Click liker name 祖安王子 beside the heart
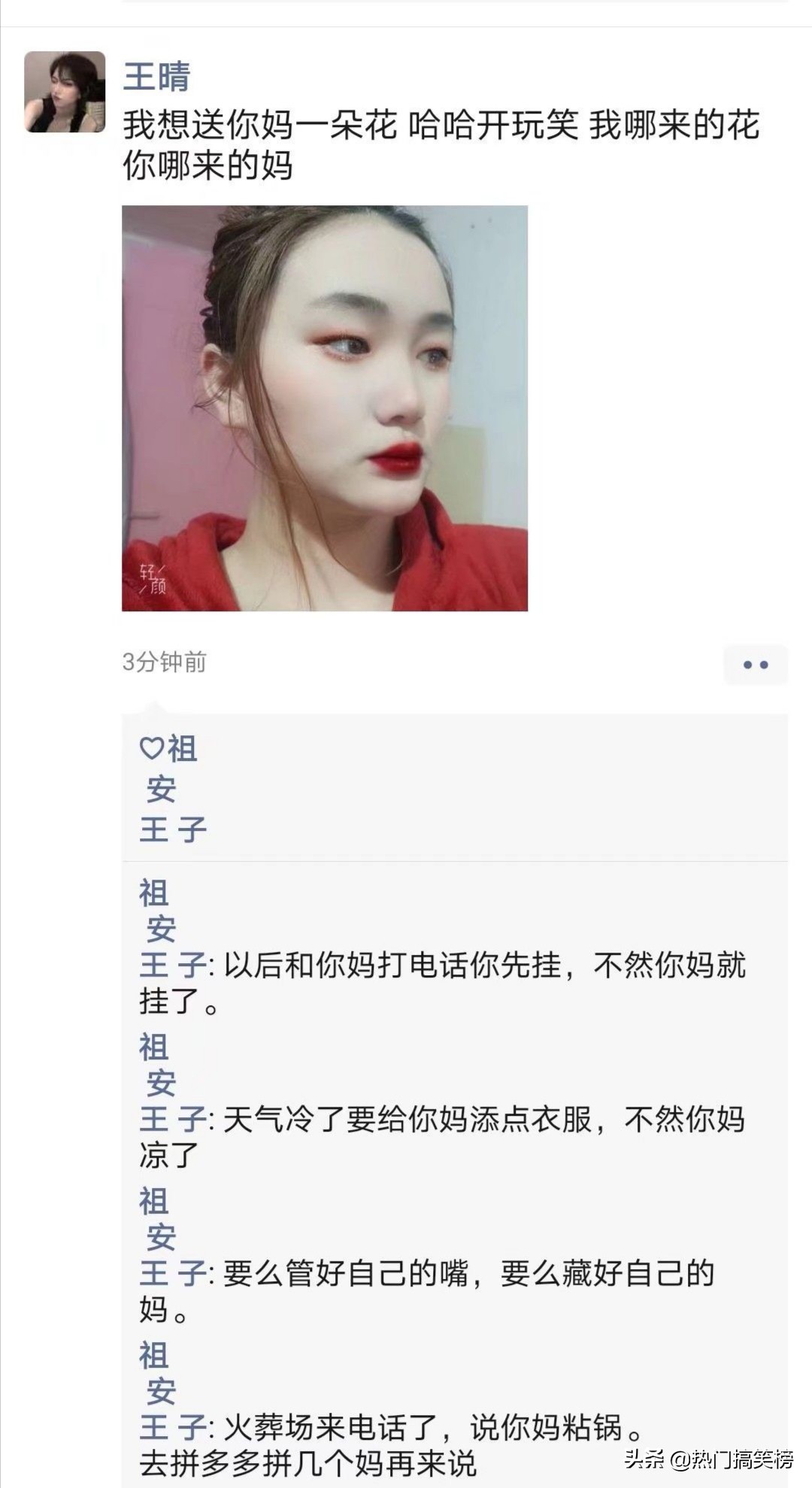 click(171, 789)
